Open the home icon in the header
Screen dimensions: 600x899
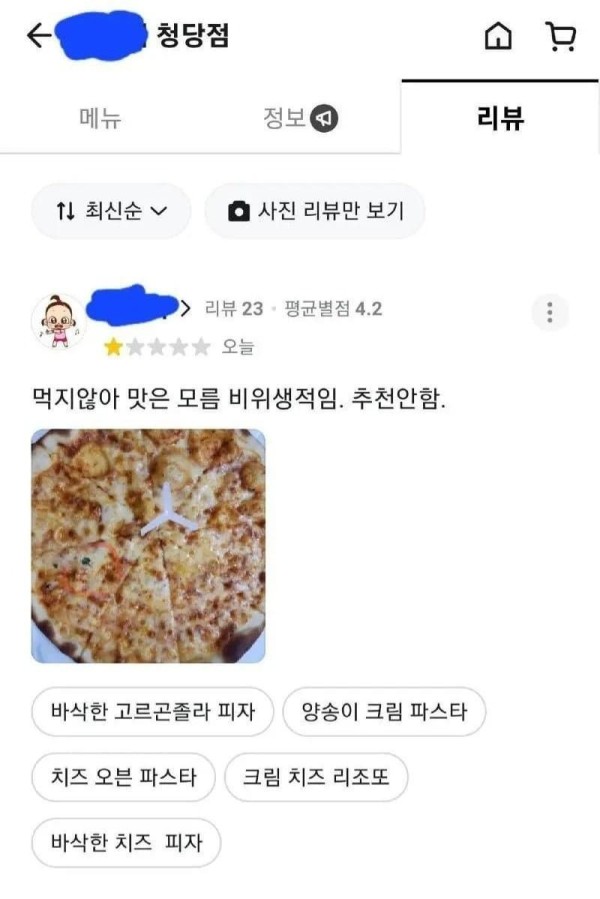pos(498,37)
